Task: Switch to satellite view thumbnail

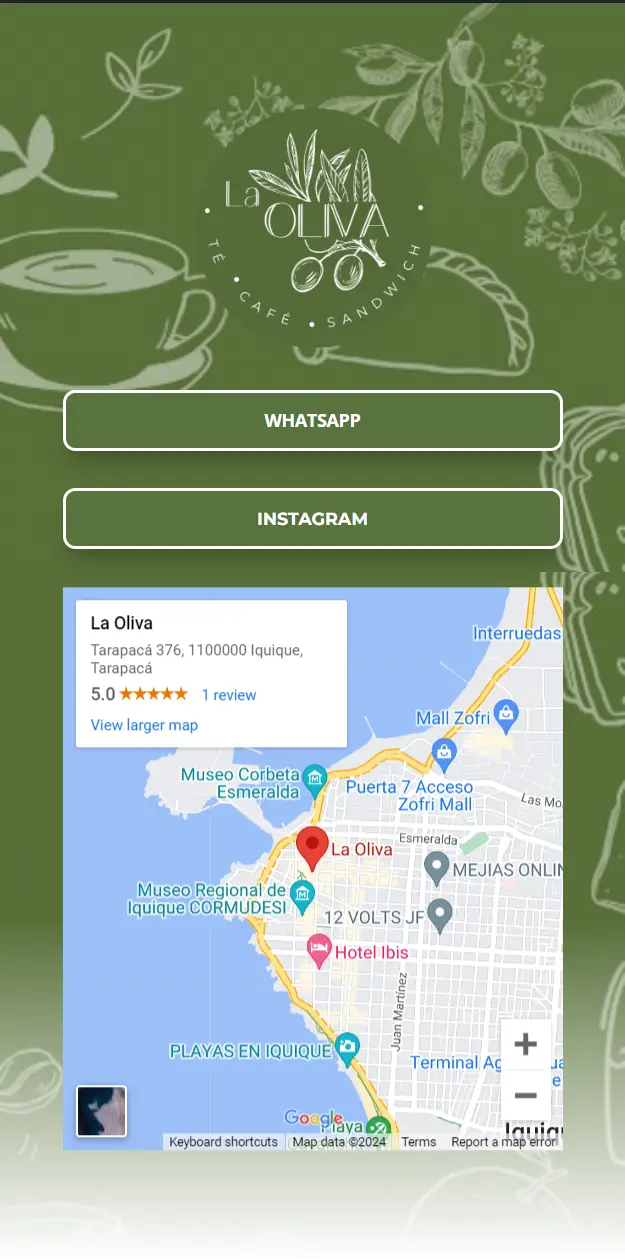Action: pos(102,1111)
